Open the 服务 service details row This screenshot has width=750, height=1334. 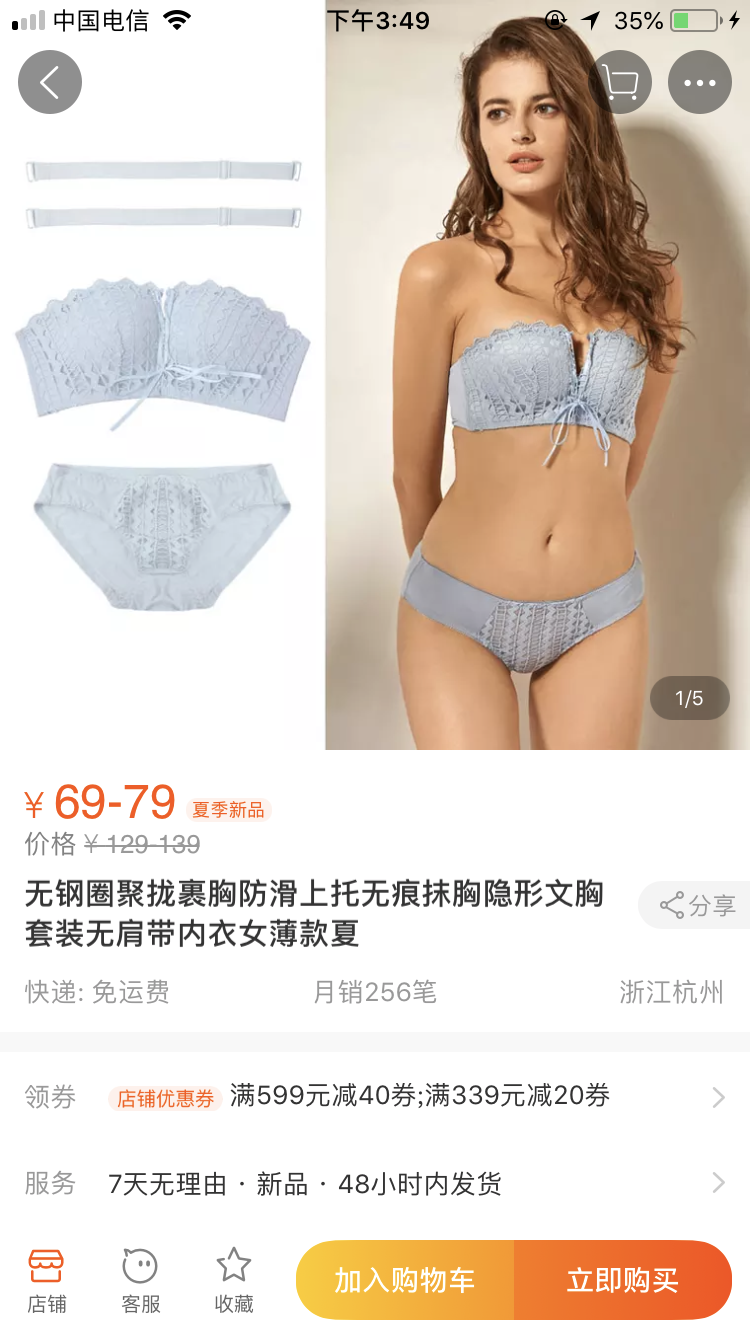[375, 1184]
